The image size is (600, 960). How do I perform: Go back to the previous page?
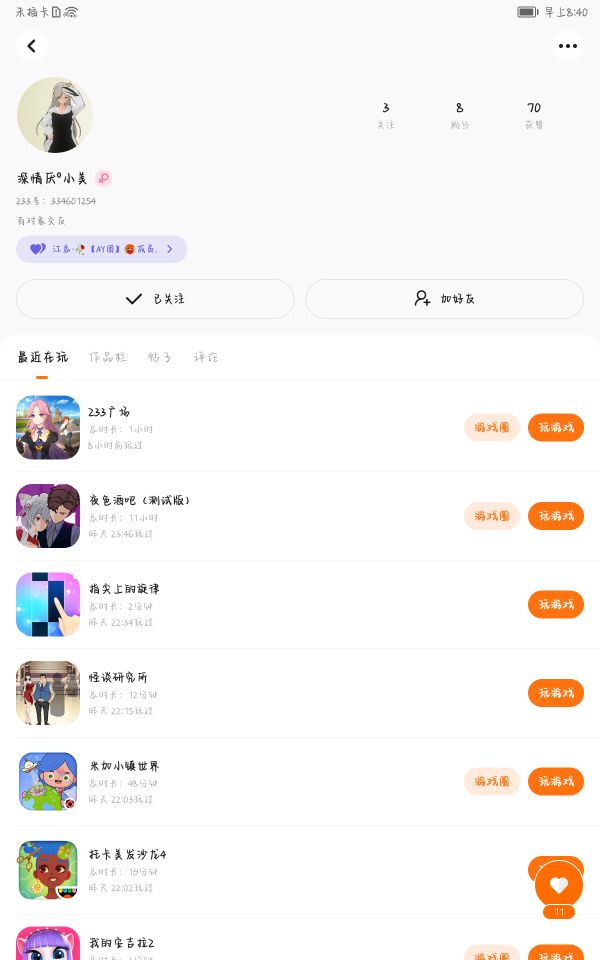32,46
